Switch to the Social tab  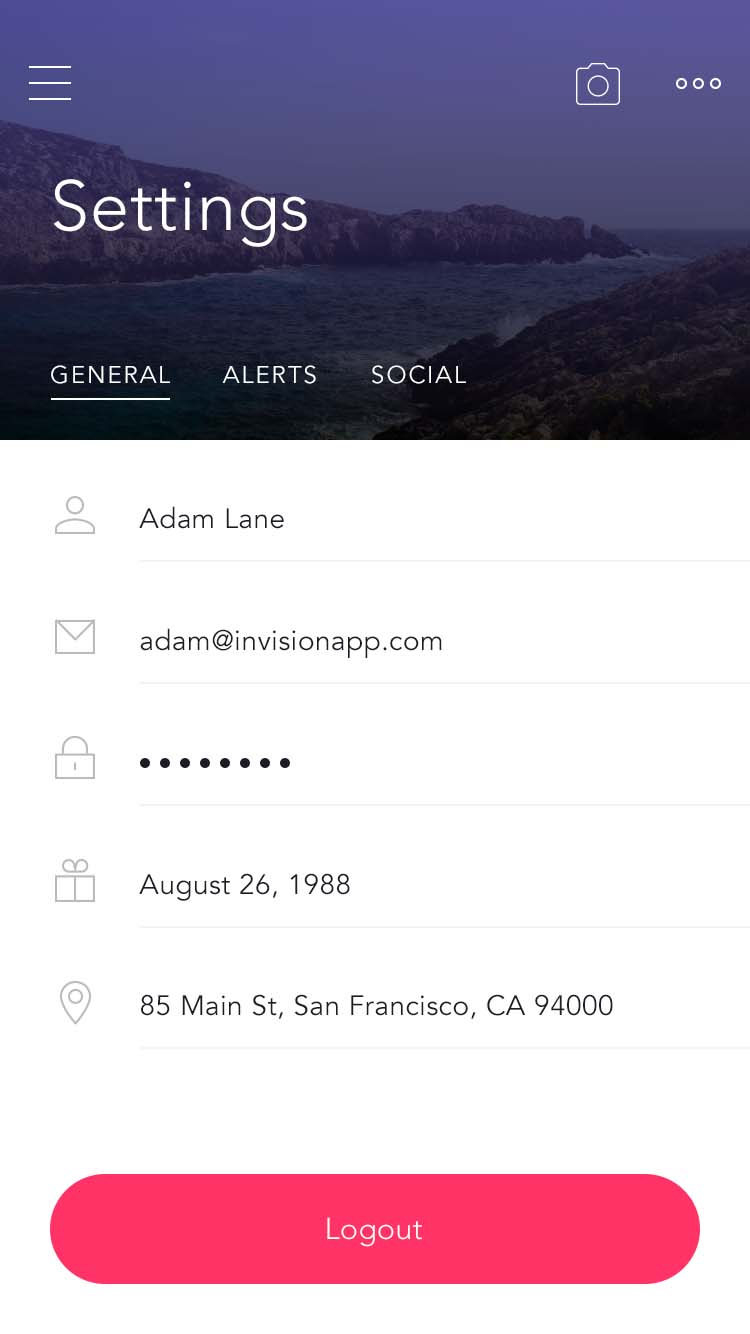[x=418, y=375]
